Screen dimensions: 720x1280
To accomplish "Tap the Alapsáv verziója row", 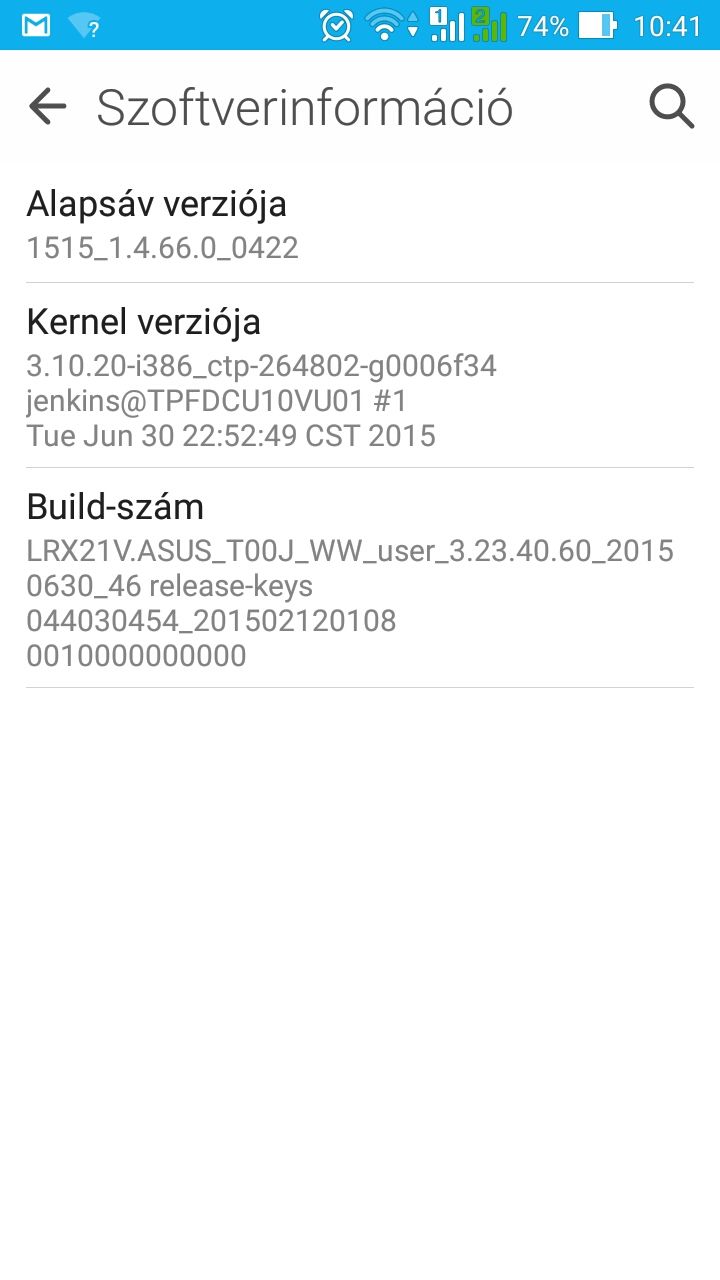I will tap(360, 224).
